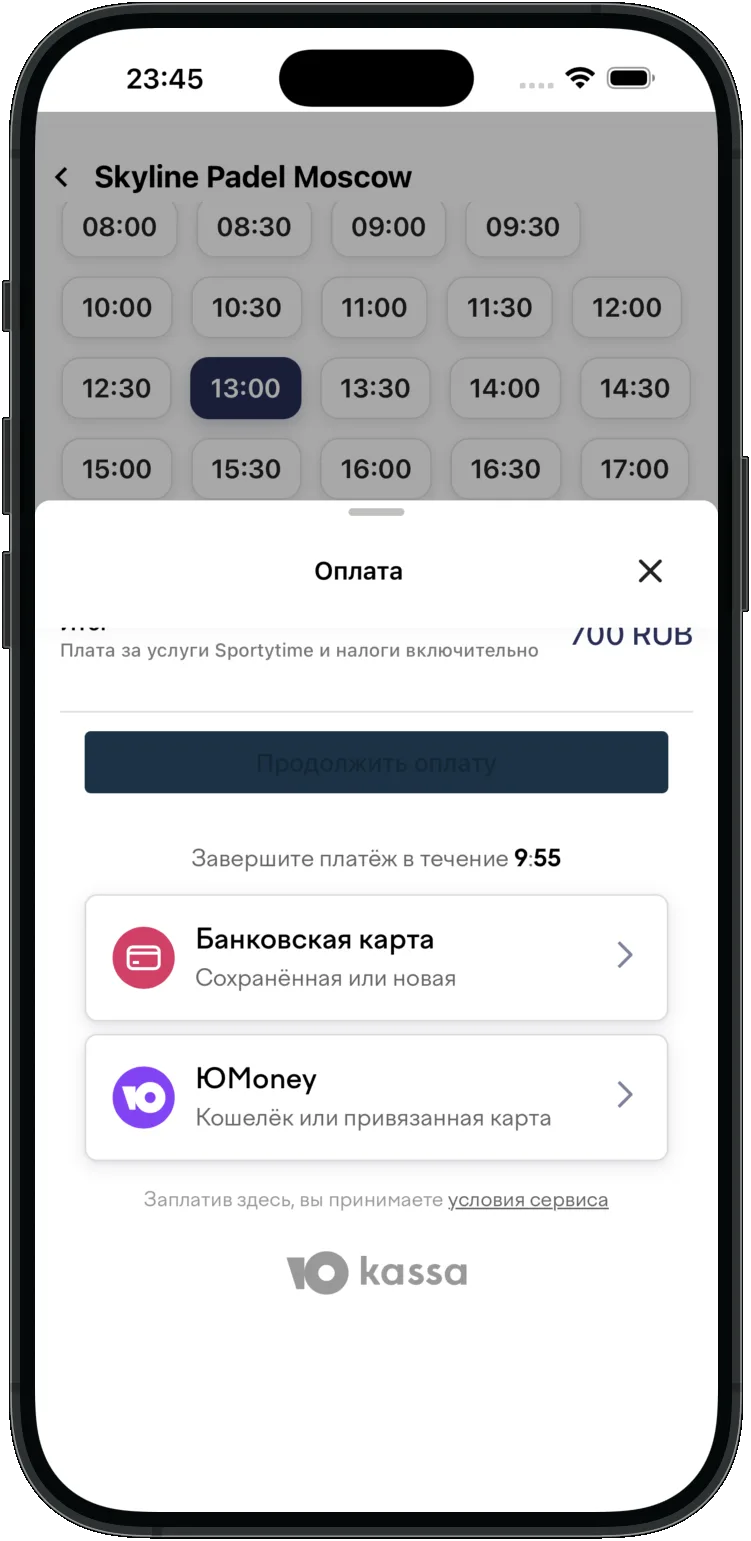Tap the back arrow next to Skyline Padel Moscow
Screen dimensions: 751x1541
coord(62,176)
